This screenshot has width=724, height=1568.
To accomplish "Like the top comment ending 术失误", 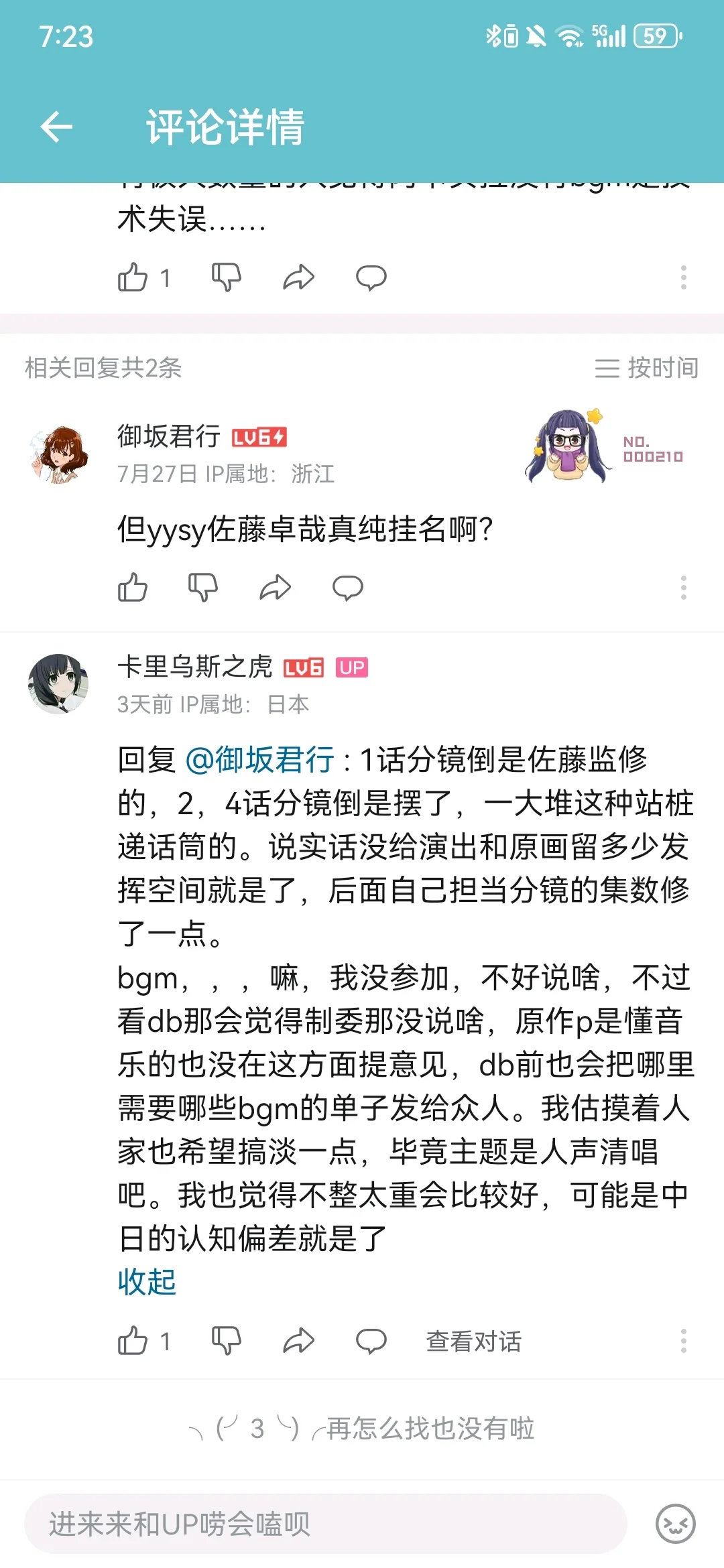I will click(133, 277).
